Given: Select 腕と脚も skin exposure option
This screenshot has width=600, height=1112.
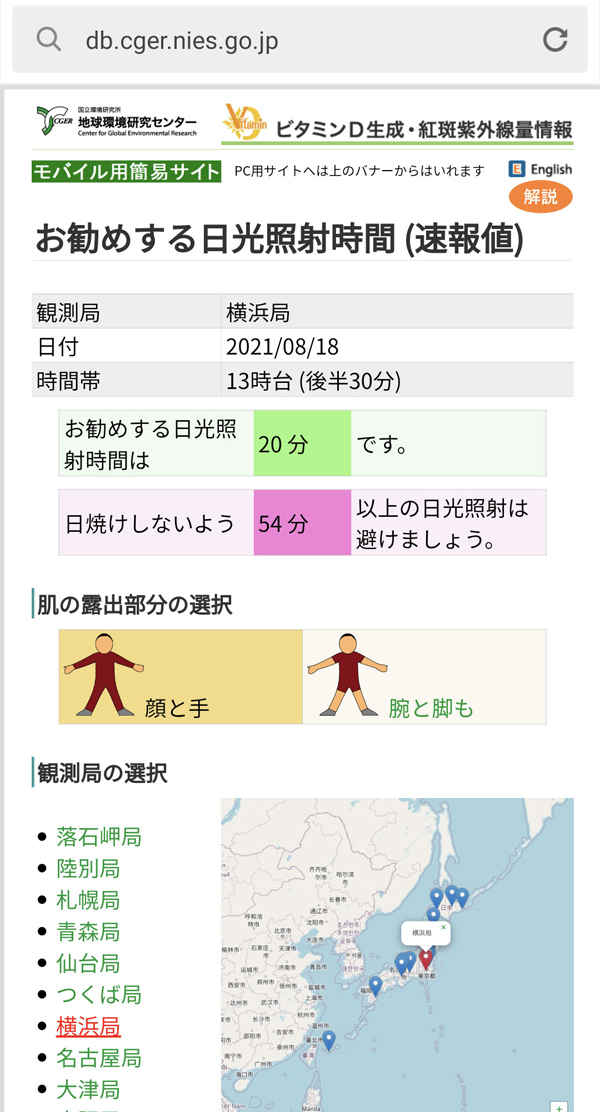Looking at the screenshot, I should (424, 677).
